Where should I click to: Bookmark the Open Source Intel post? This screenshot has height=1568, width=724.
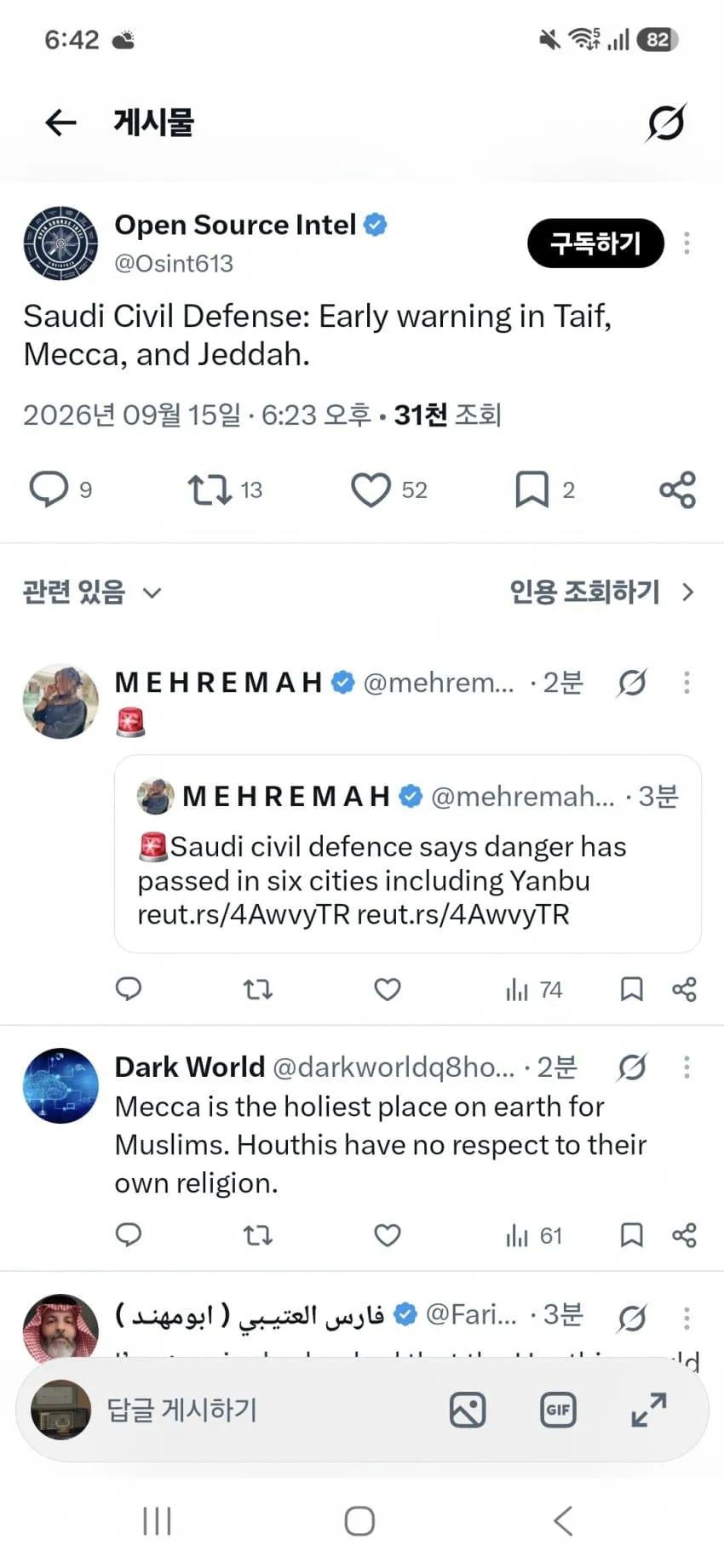(x=532, y=489)
